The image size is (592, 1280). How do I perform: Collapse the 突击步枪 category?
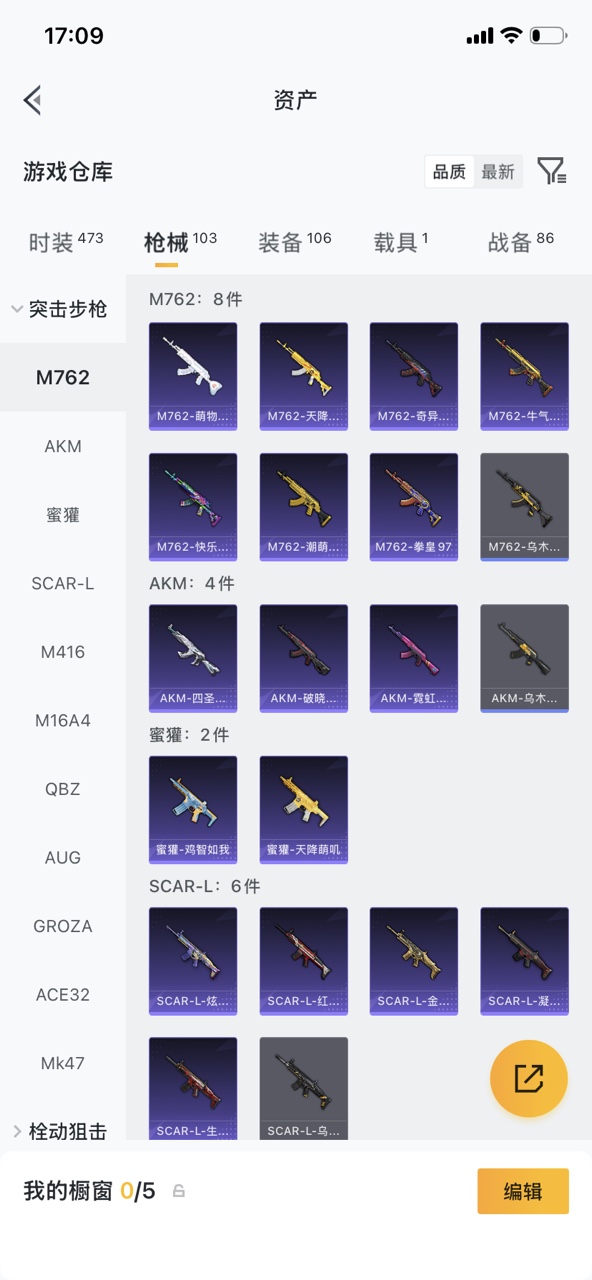(x=59, y=309)
